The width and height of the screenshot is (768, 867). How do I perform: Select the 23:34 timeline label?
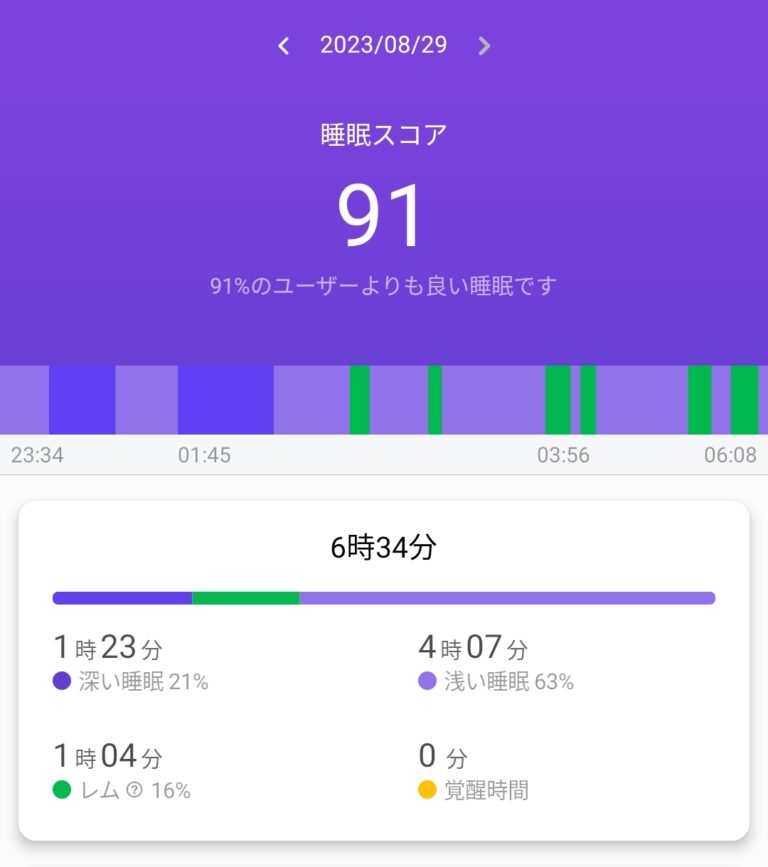[x=38, y=455]
